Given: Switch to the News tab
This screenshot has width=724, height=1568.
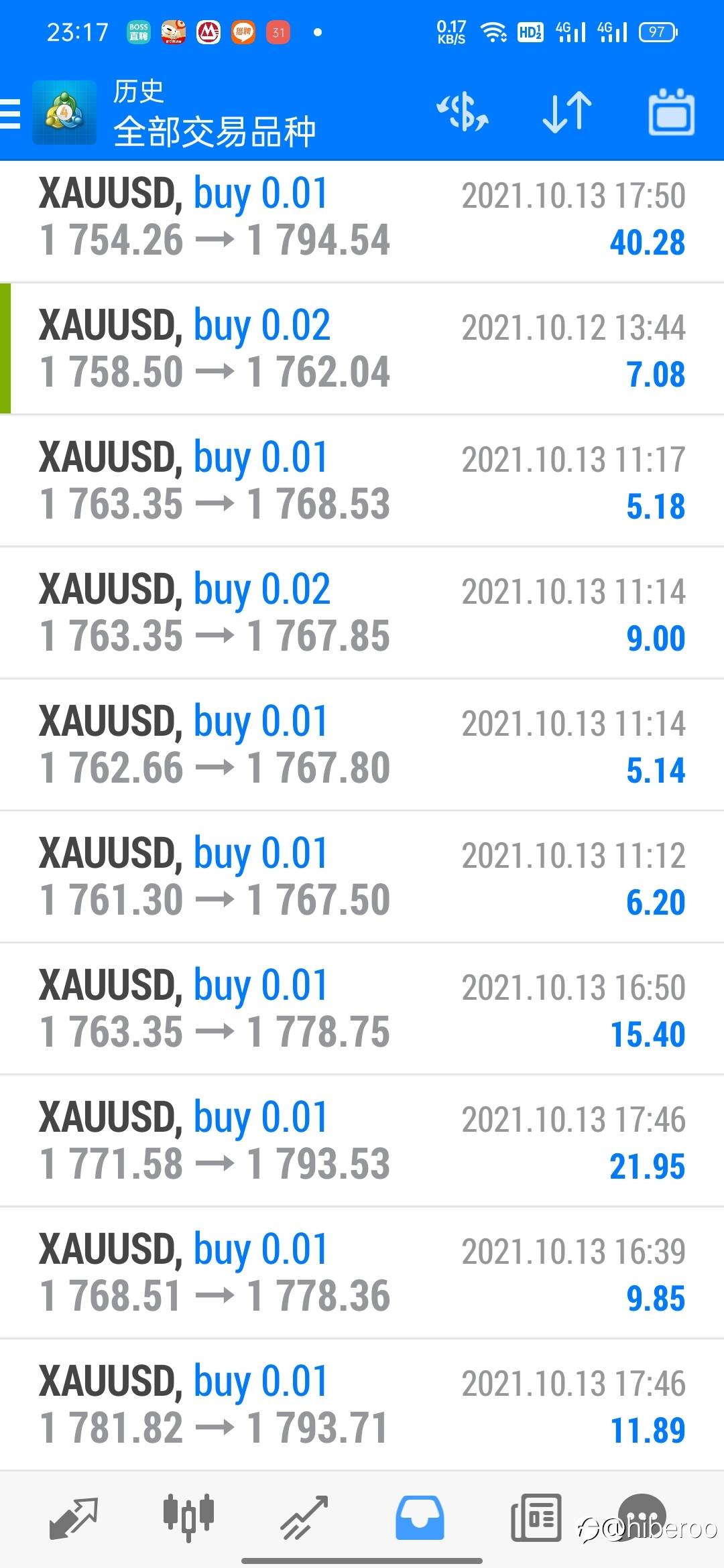Looking at the screenshot, I should [x=536, y=1517].
